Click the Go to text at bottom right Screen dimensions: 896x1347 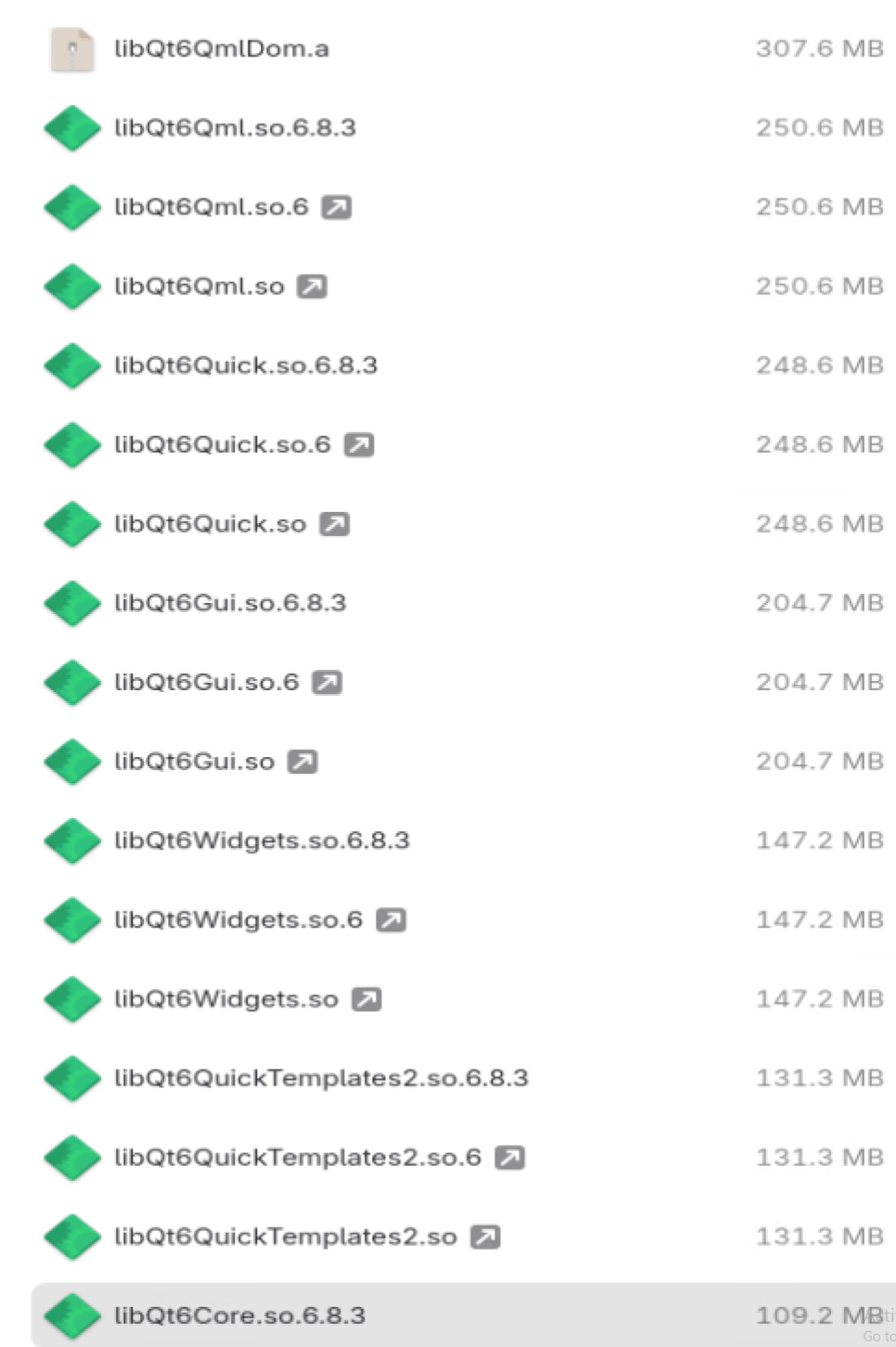pos(881,1336)
